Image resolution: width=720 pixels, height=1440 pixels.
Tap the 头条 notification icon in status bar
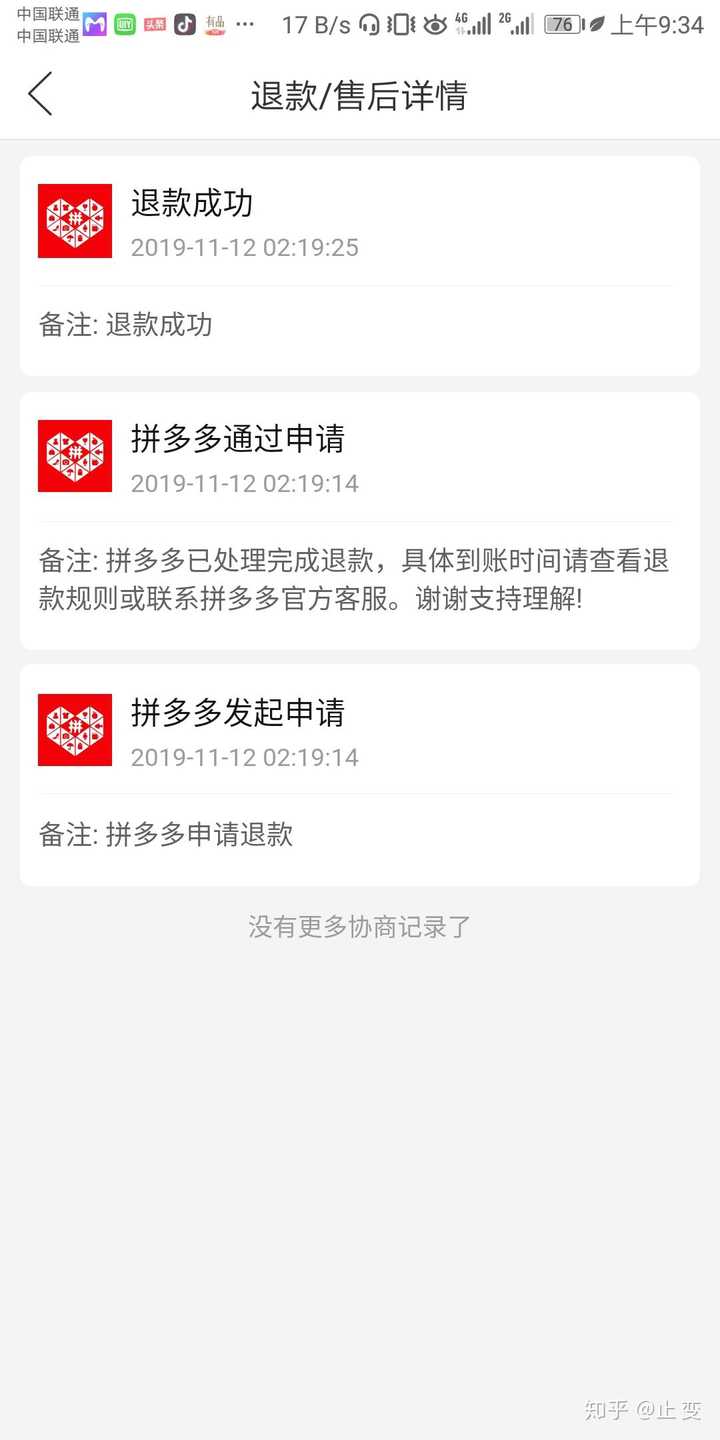pos(154,25)
